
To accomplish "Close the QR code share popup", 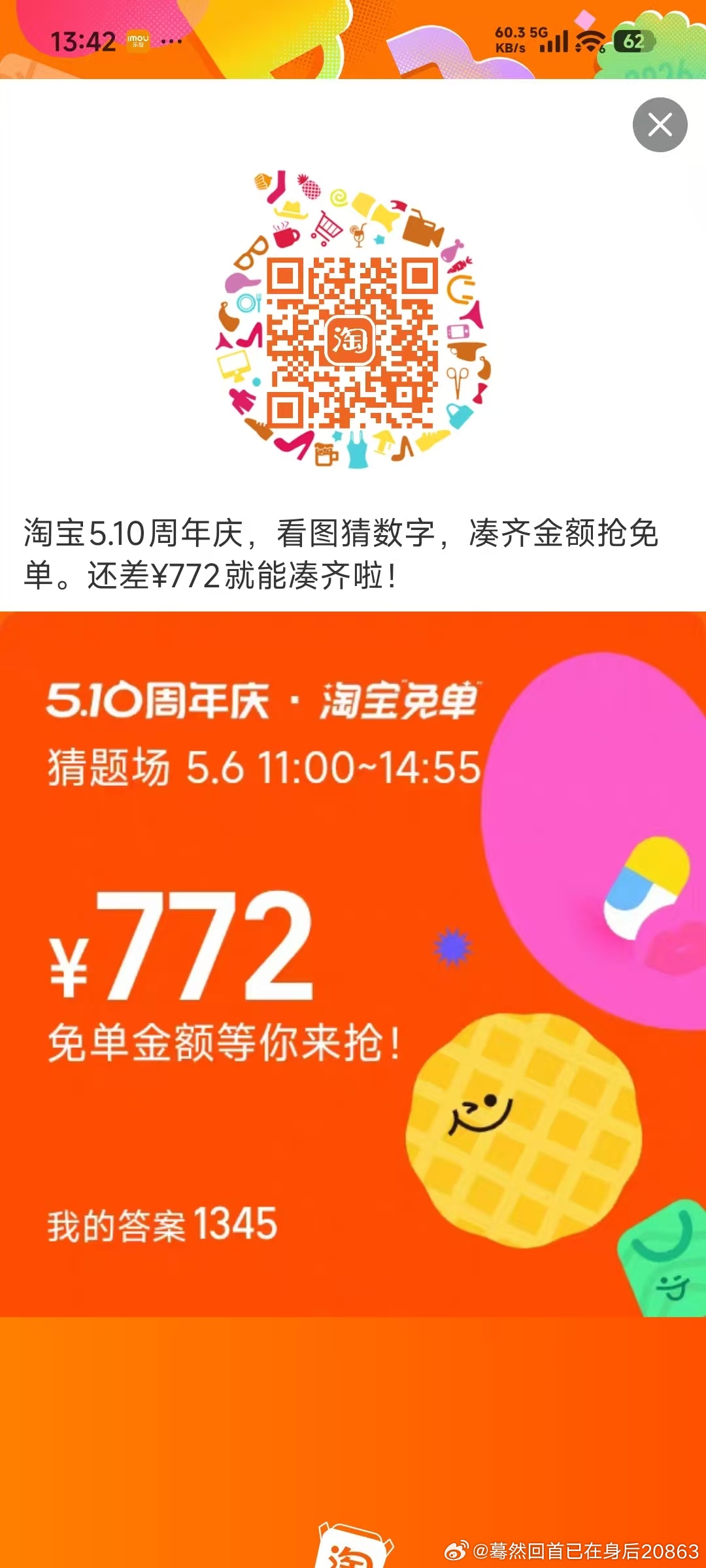I will (x=660, y=125).
